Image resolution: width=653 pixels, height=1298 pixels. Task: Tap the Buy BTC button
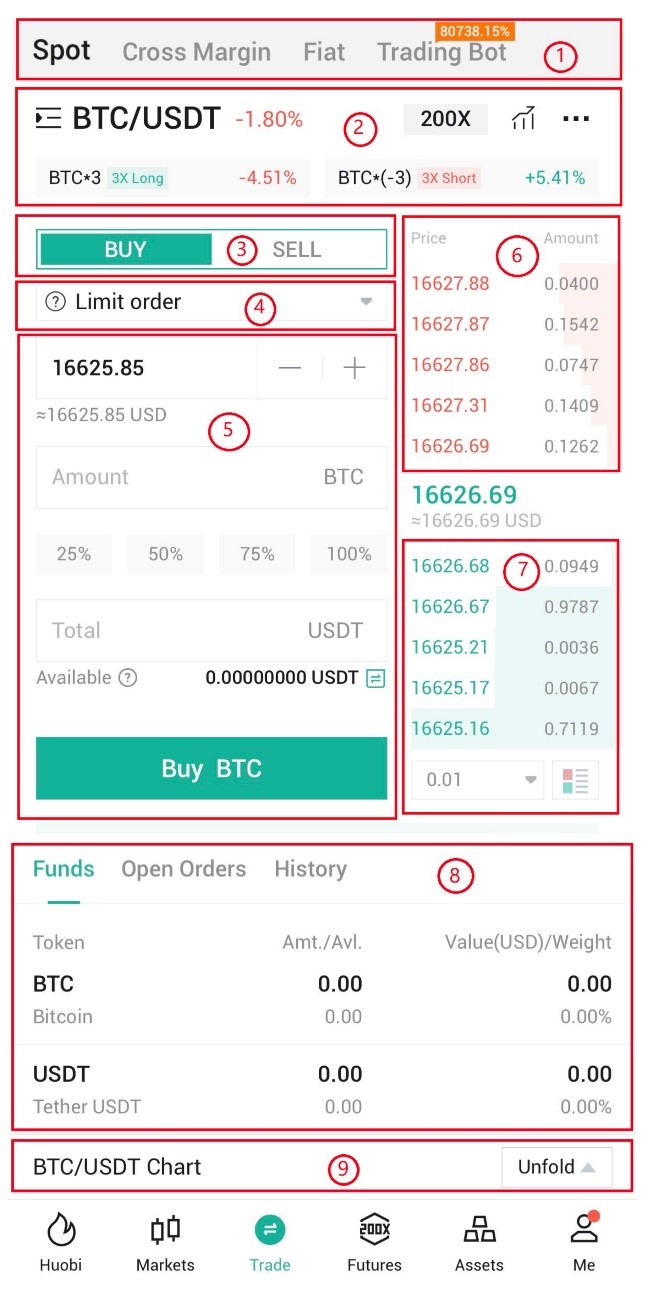point(211,768)
